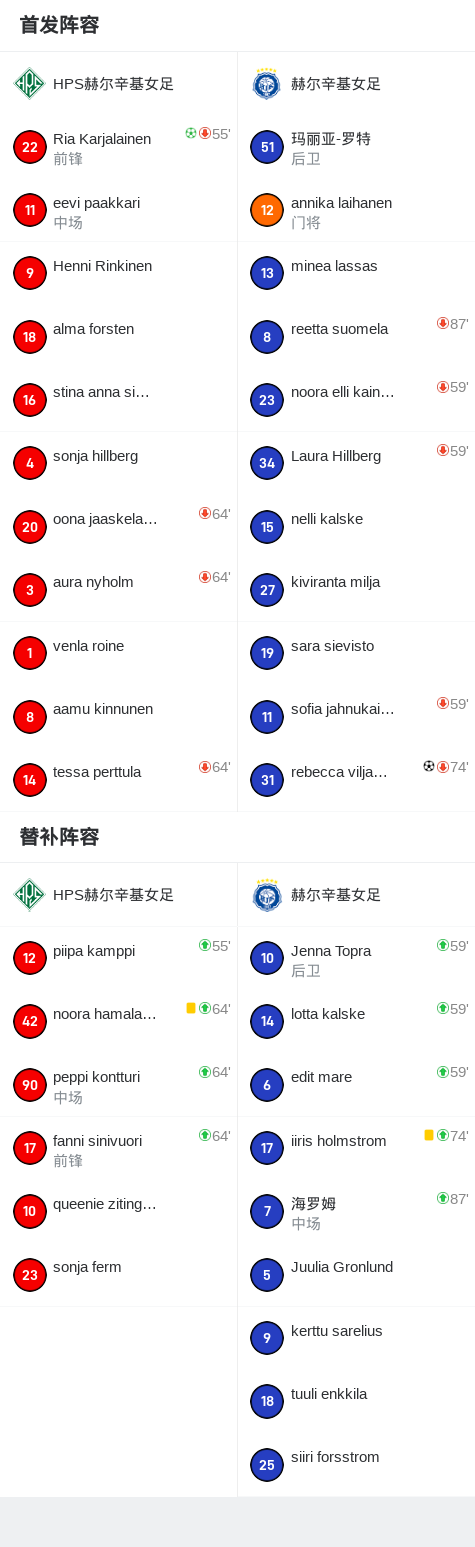Select player eevi paakkari
This screenshot has width=475, height=1547.
[x=119, y=211]
